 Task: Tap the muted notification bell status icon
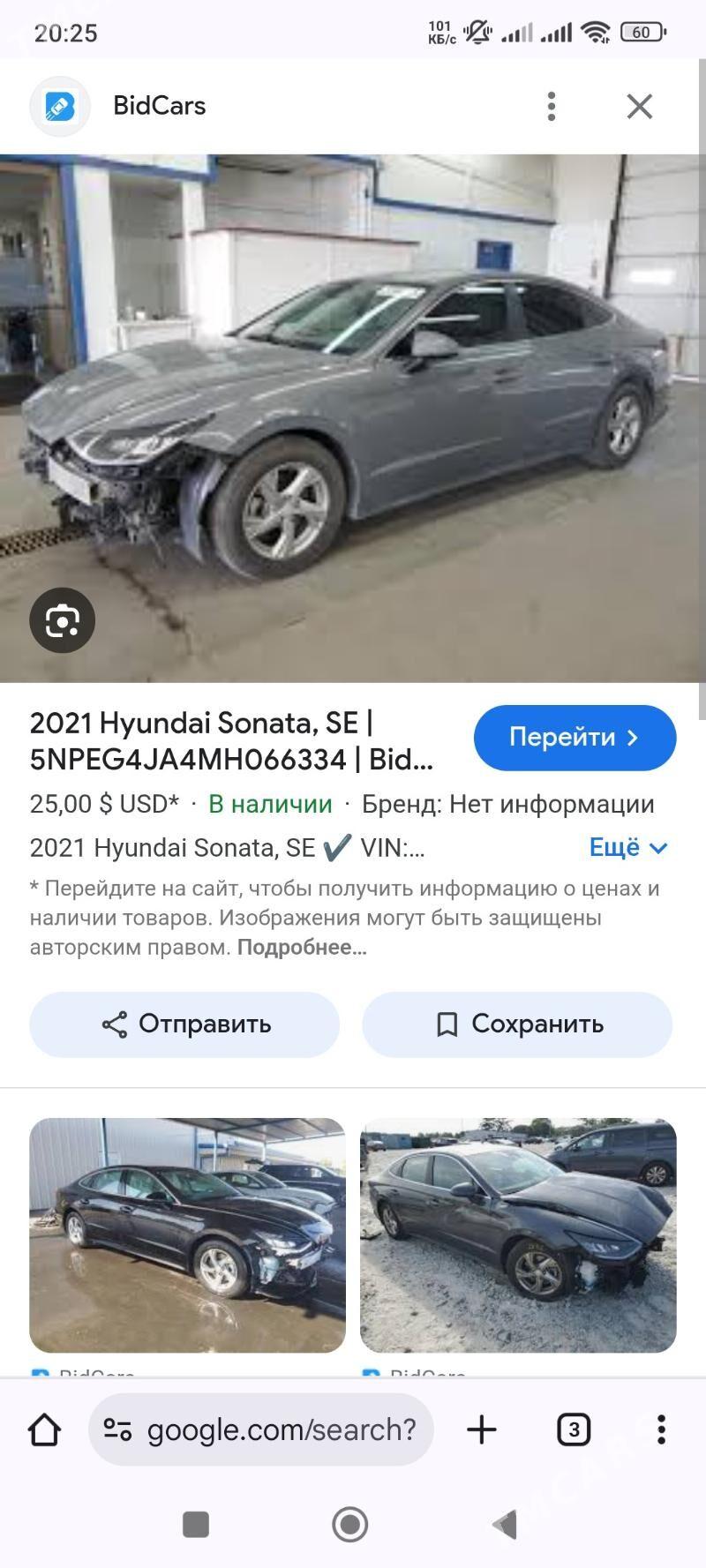coord(477,32)
